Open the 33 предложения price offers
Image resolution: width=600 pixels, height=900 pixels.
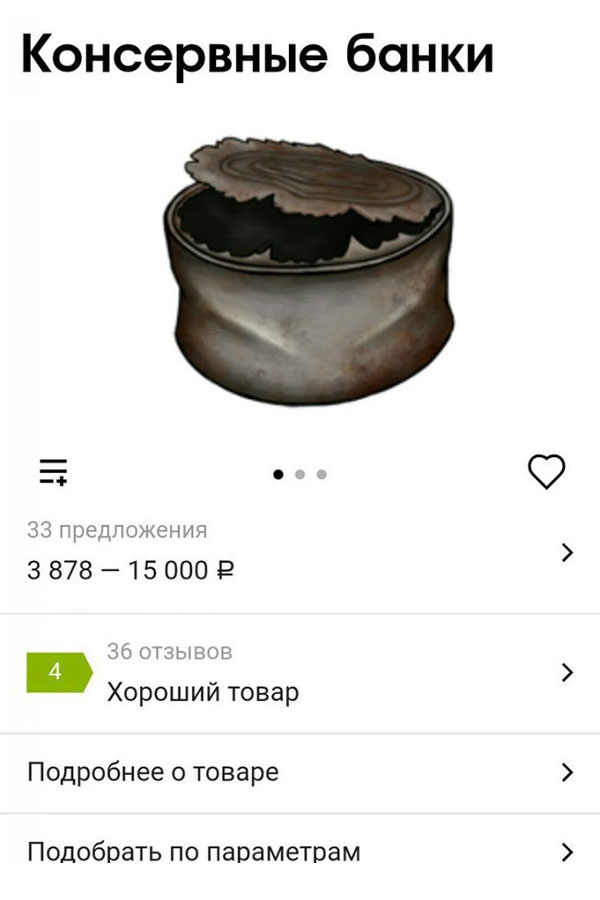click(300, 552)
